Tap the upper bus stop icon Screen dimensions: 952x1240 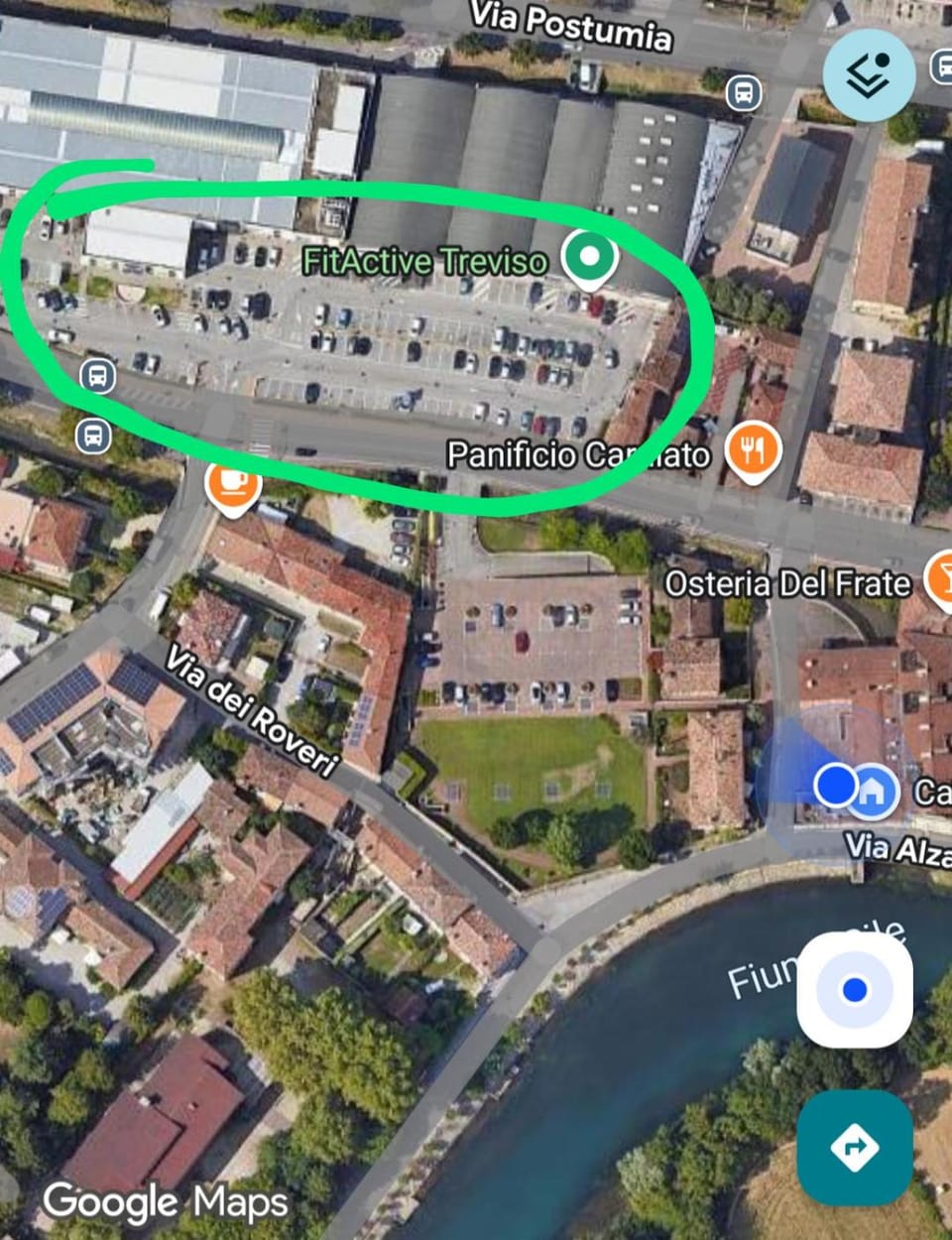pos(96,376)
